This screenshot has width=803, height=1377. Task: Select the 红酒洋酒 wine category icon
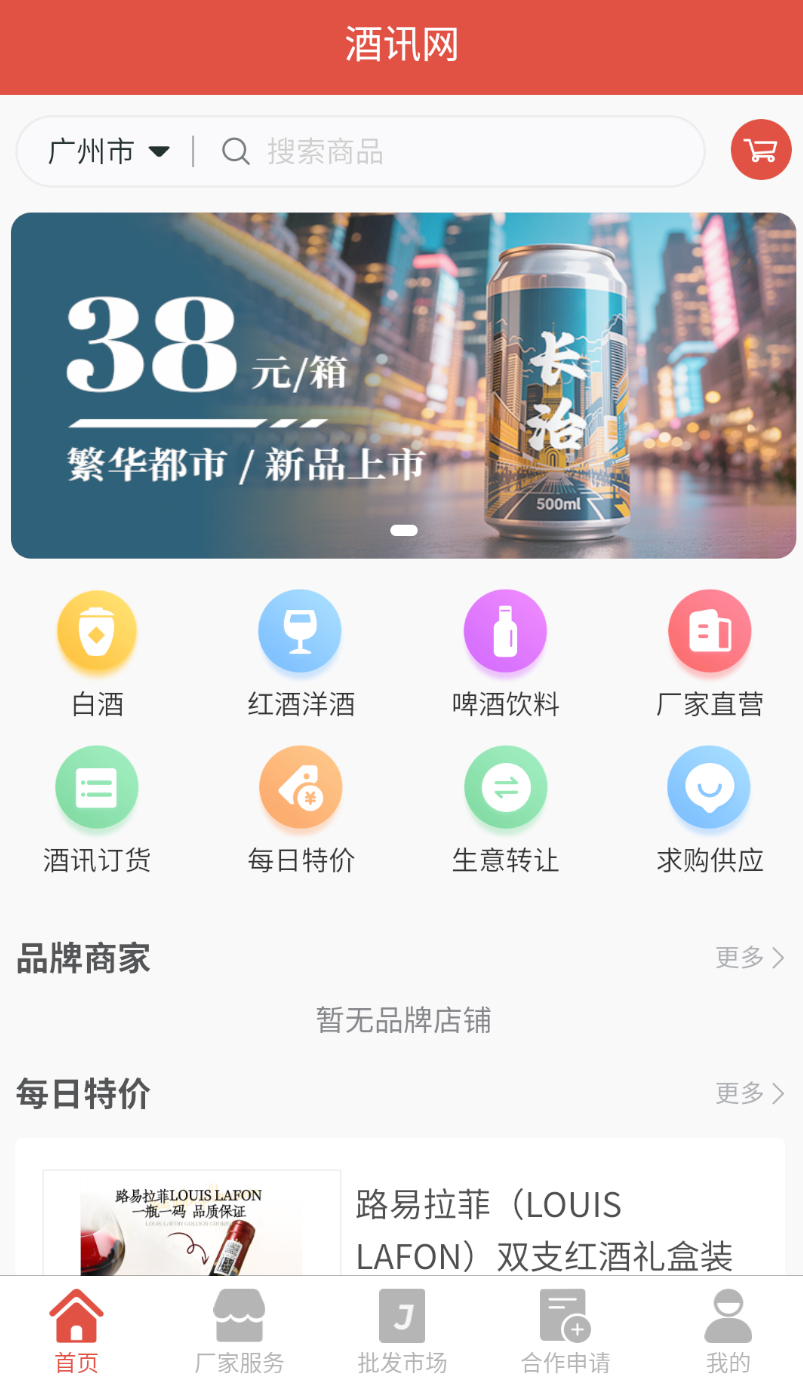tap(300, 631)
